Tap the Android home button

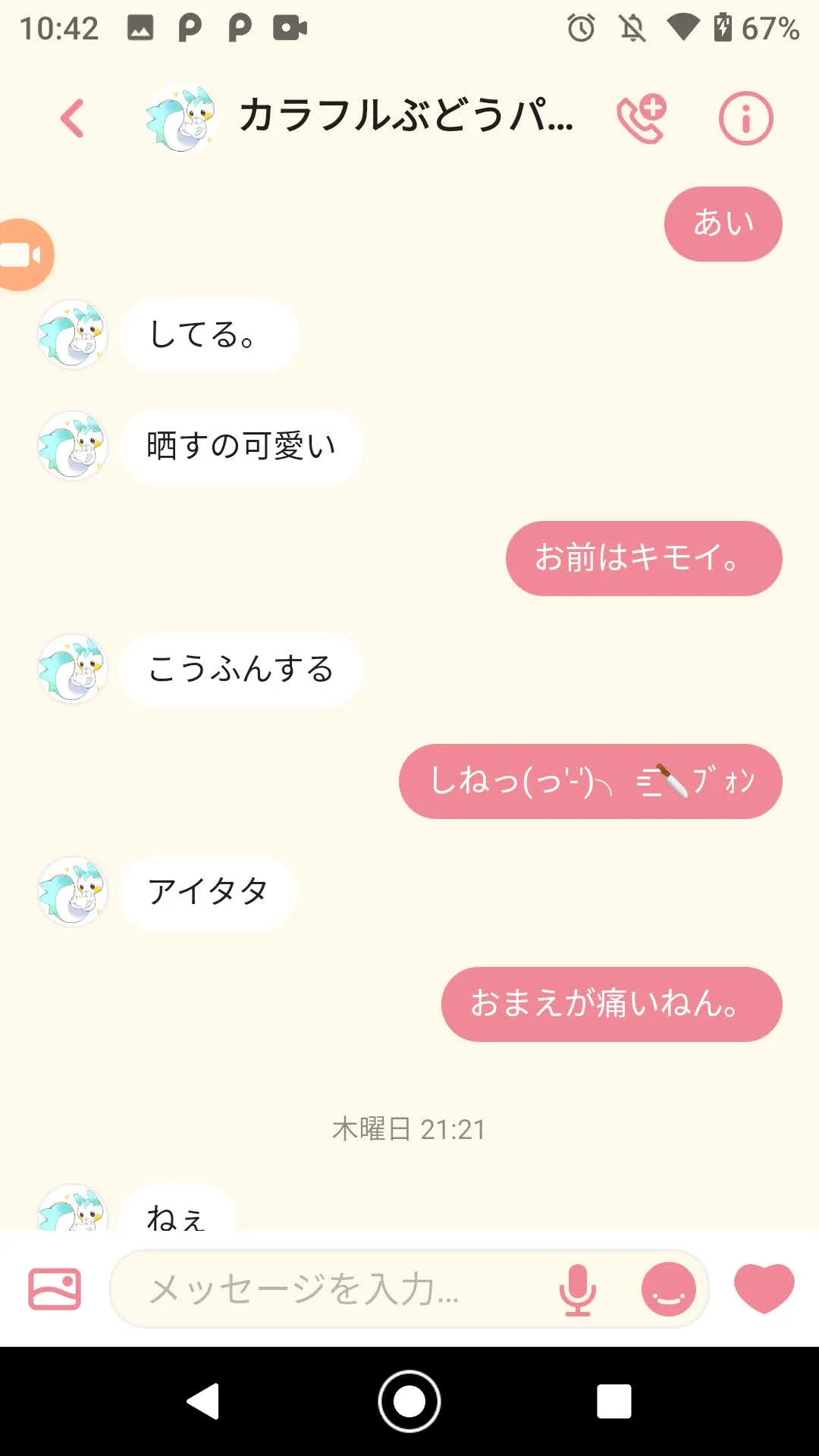pyautogui.click(x=409, y=1401)
